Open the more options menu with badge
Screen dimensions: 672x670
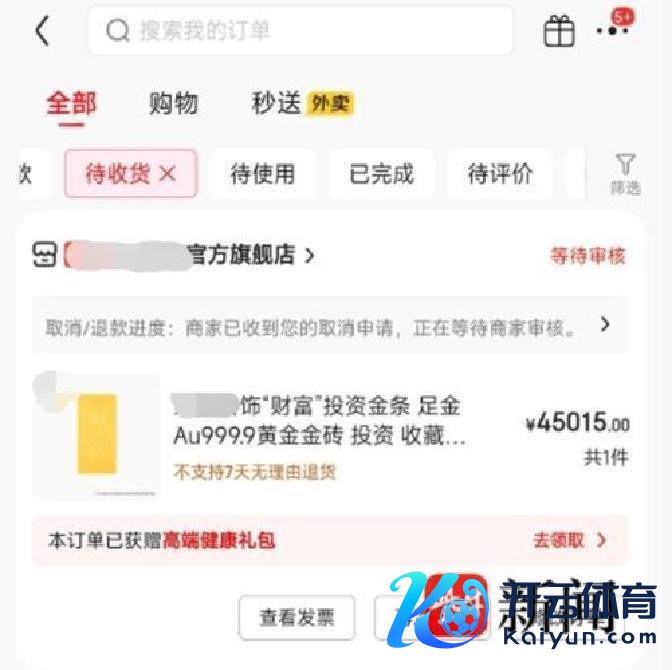612,30
